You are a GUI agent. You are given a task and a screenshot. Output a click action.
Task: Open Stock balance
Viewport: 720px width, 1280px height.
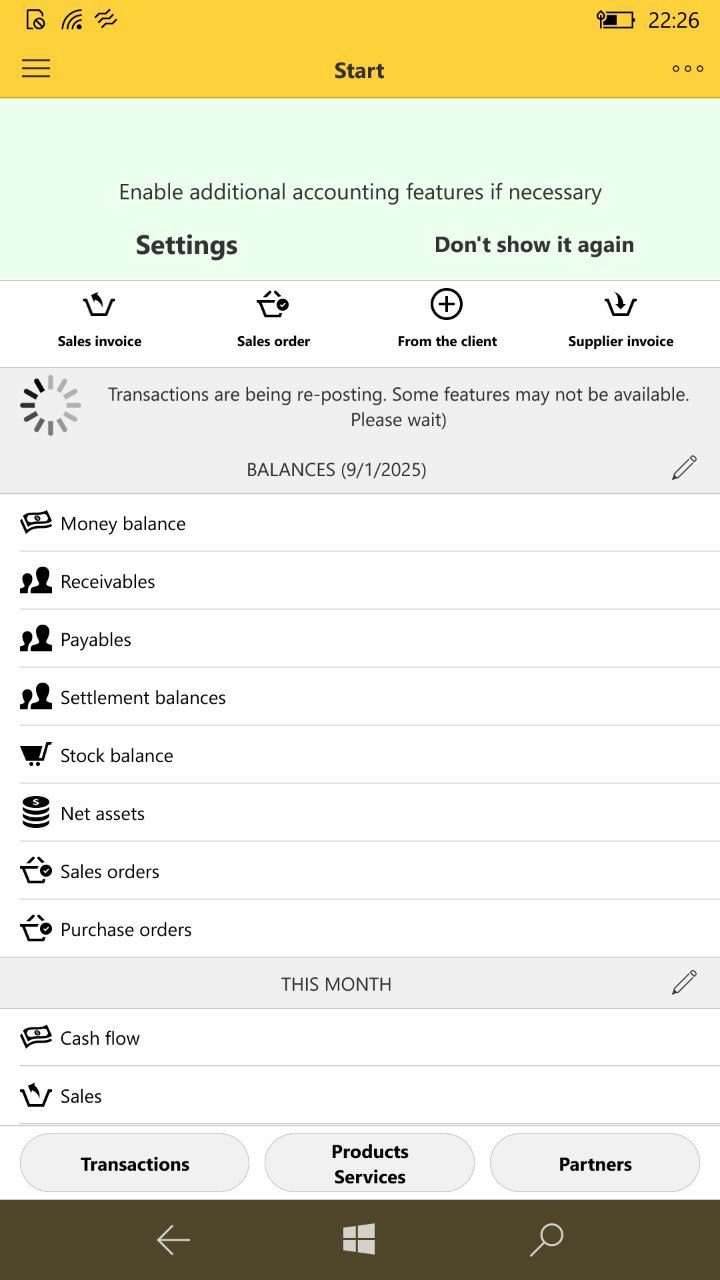(x=116, y=755)
